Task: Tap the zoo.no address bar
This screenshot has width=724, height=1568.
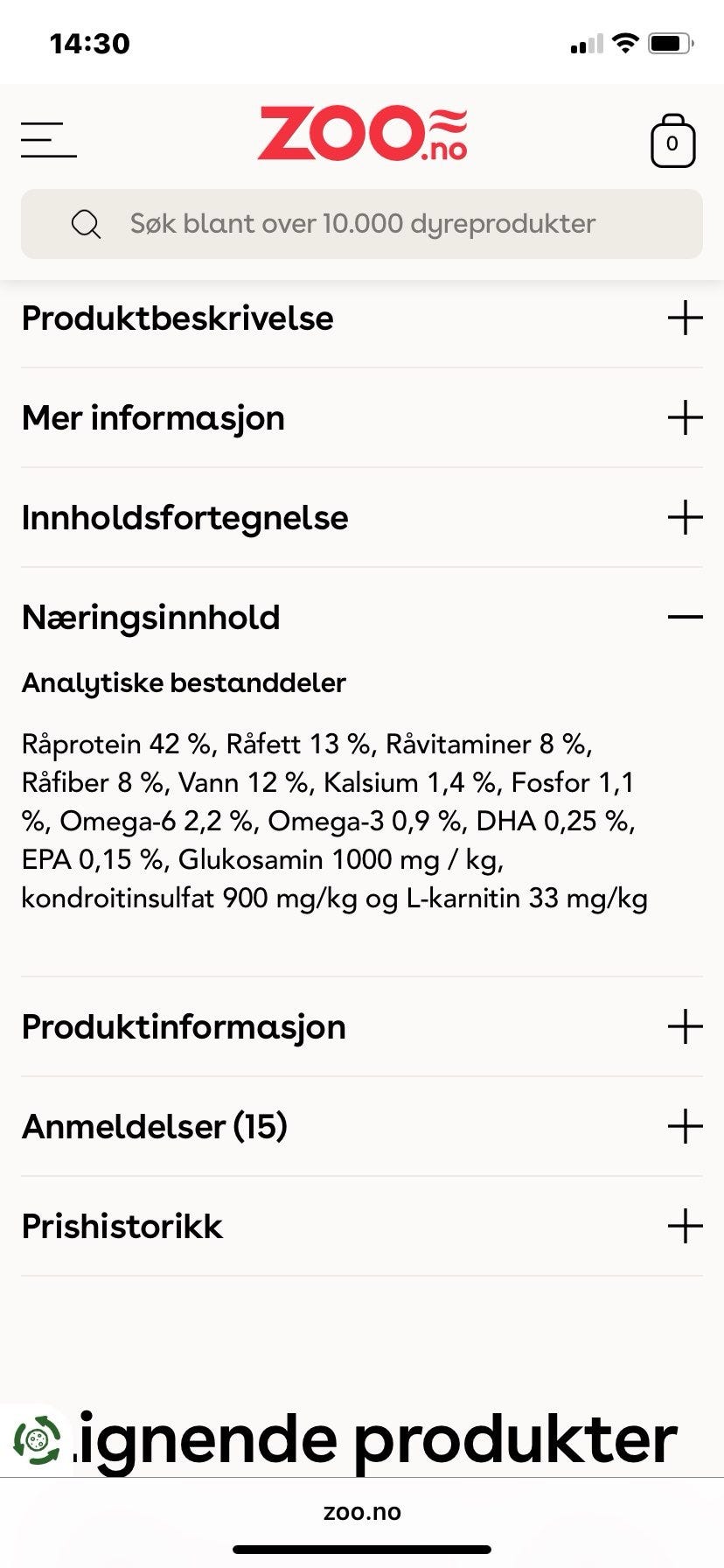Action: [362, 1511]
